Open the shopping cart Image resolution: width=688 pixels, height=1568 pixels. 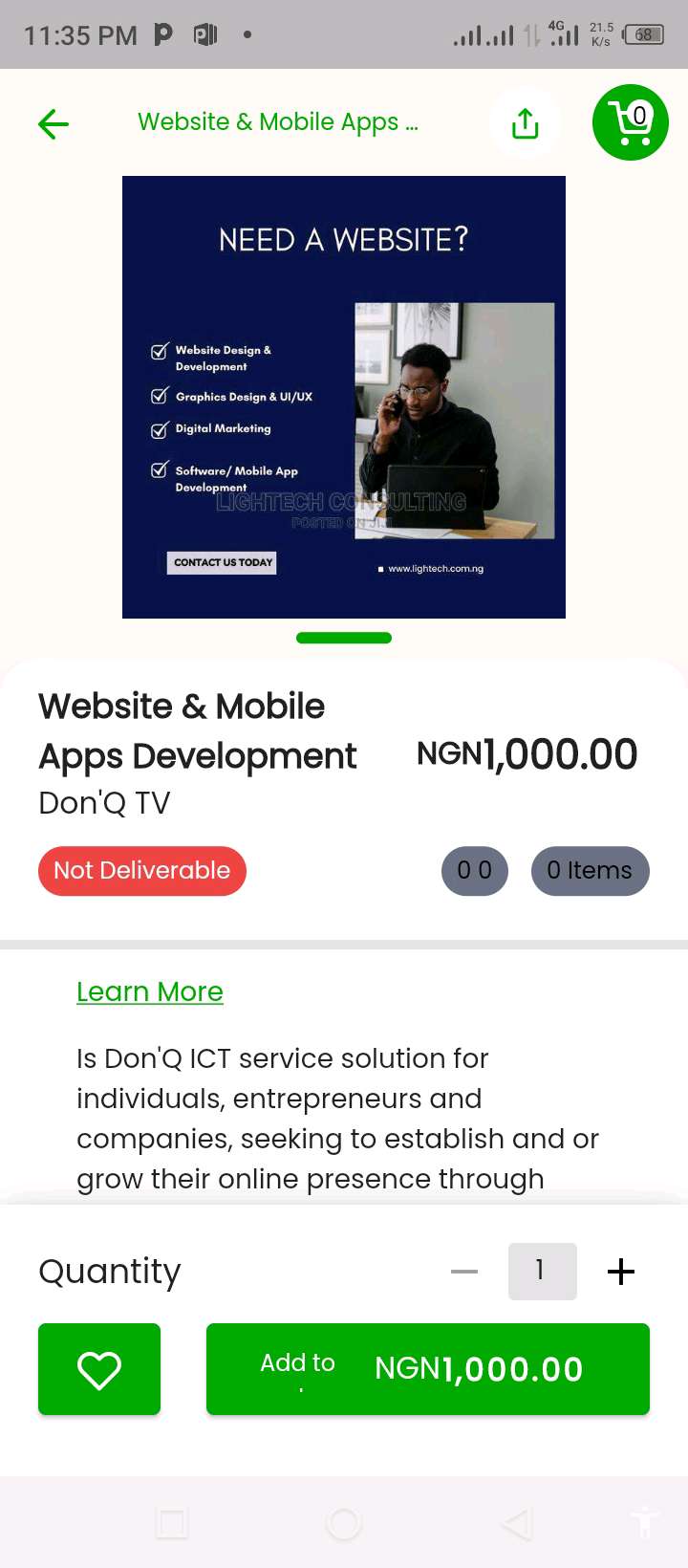coord(630,122)
